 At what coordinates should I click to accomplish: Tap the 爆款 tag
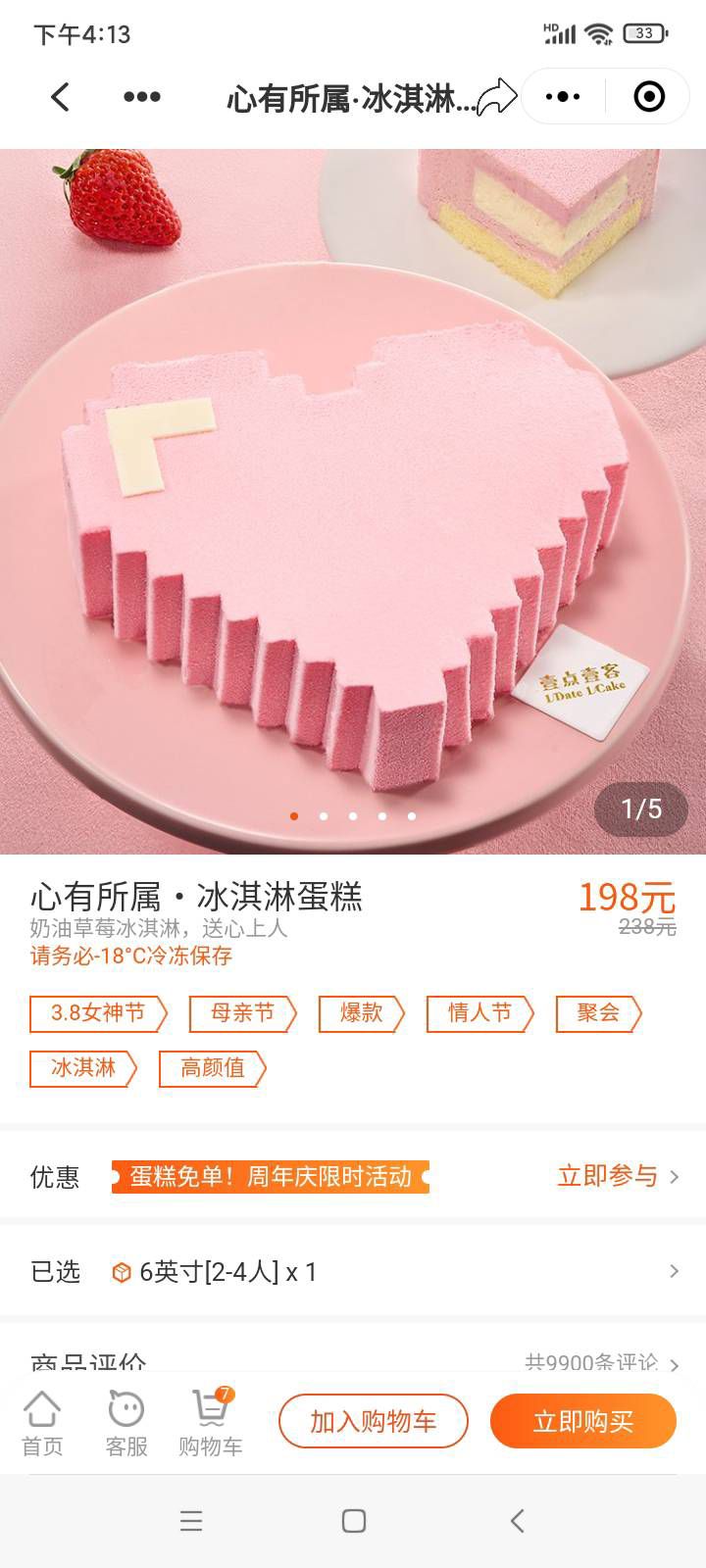click(362, 1013)
